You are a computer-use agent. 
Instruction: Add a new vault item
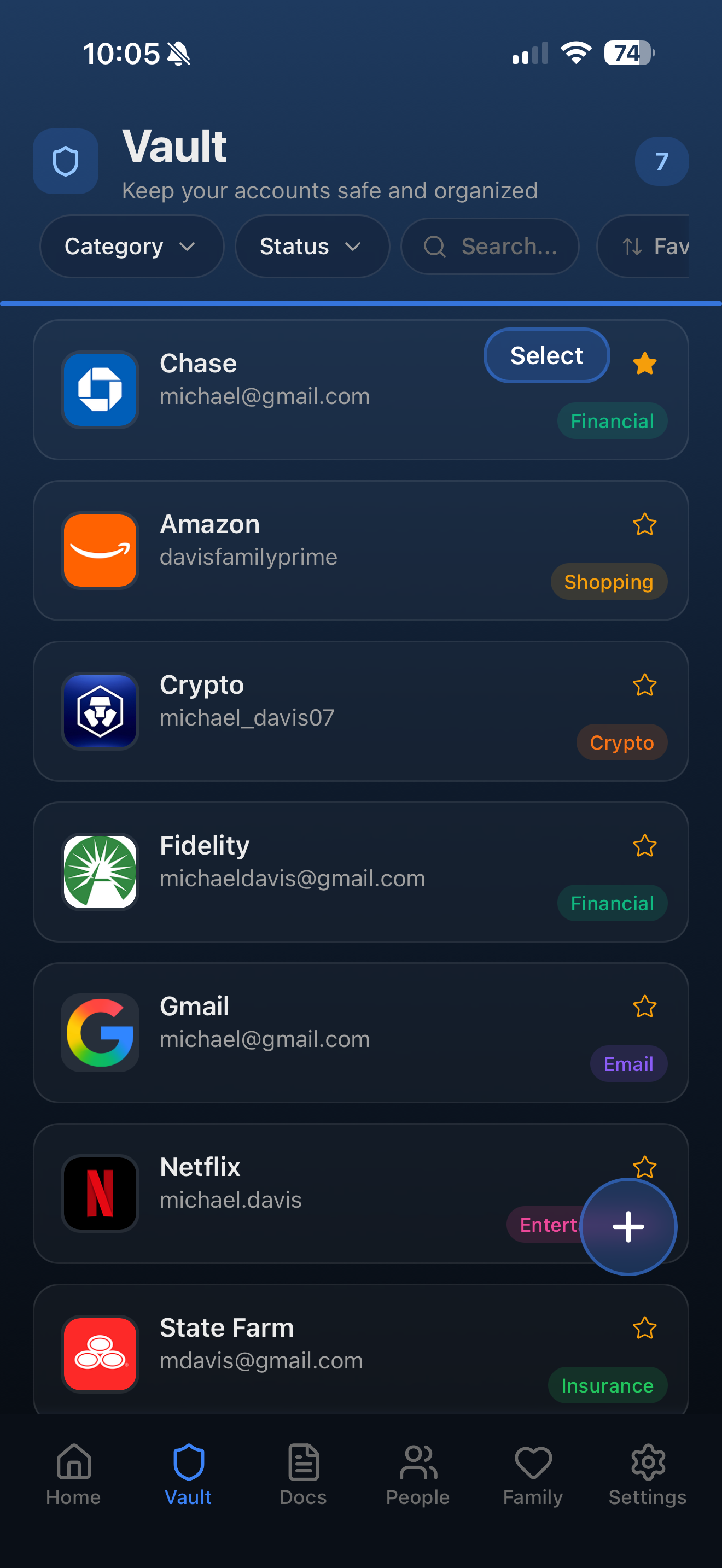pos(627,1226)
